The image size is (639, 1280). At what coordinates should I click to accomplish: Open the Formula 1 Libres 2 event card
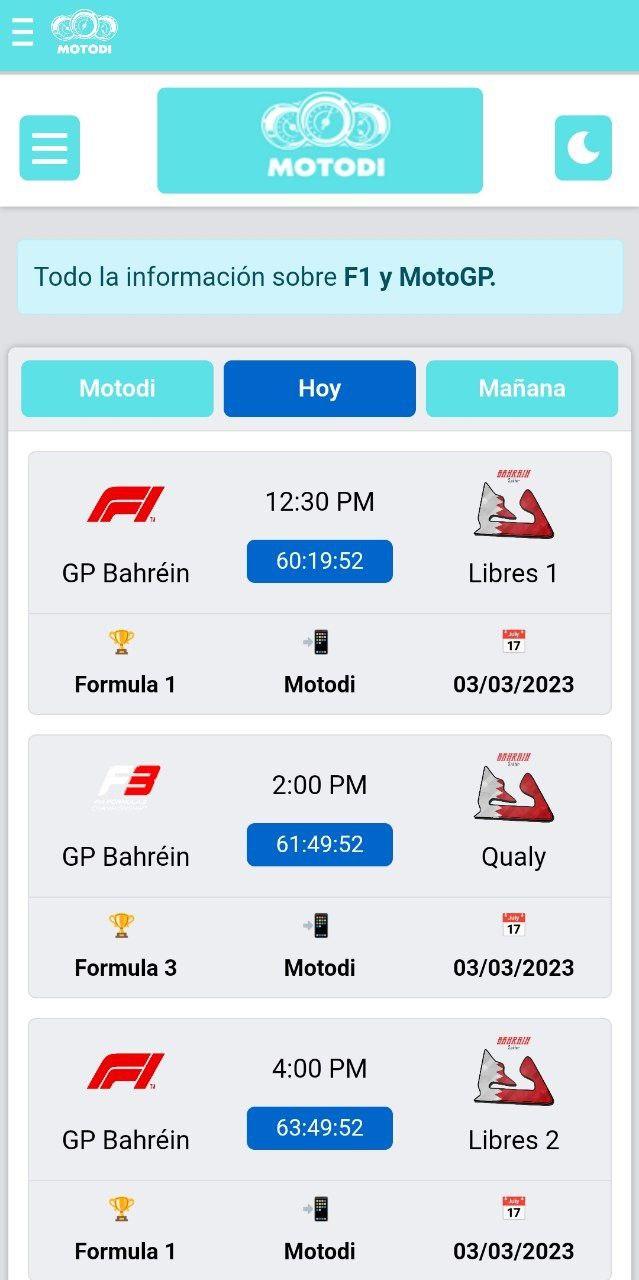pos(319,1149)
